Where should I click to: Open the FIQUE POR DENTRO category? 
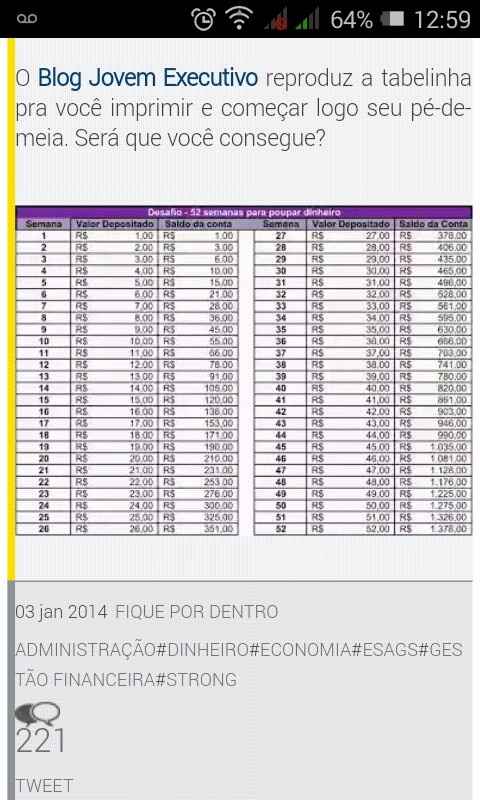click(197, 612)
